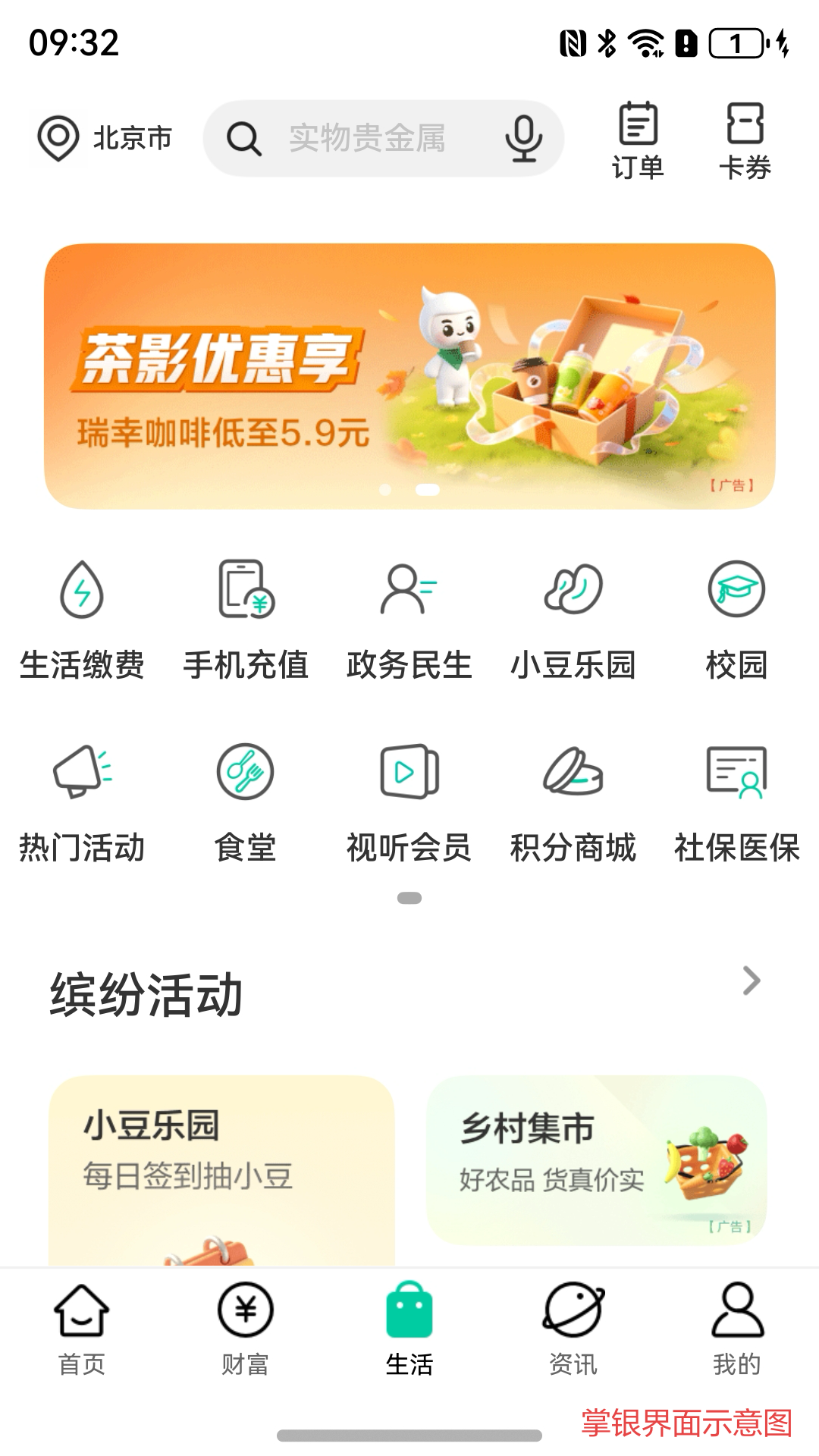Select the 手机充值 mobile top-up icon

coord(246,614)
